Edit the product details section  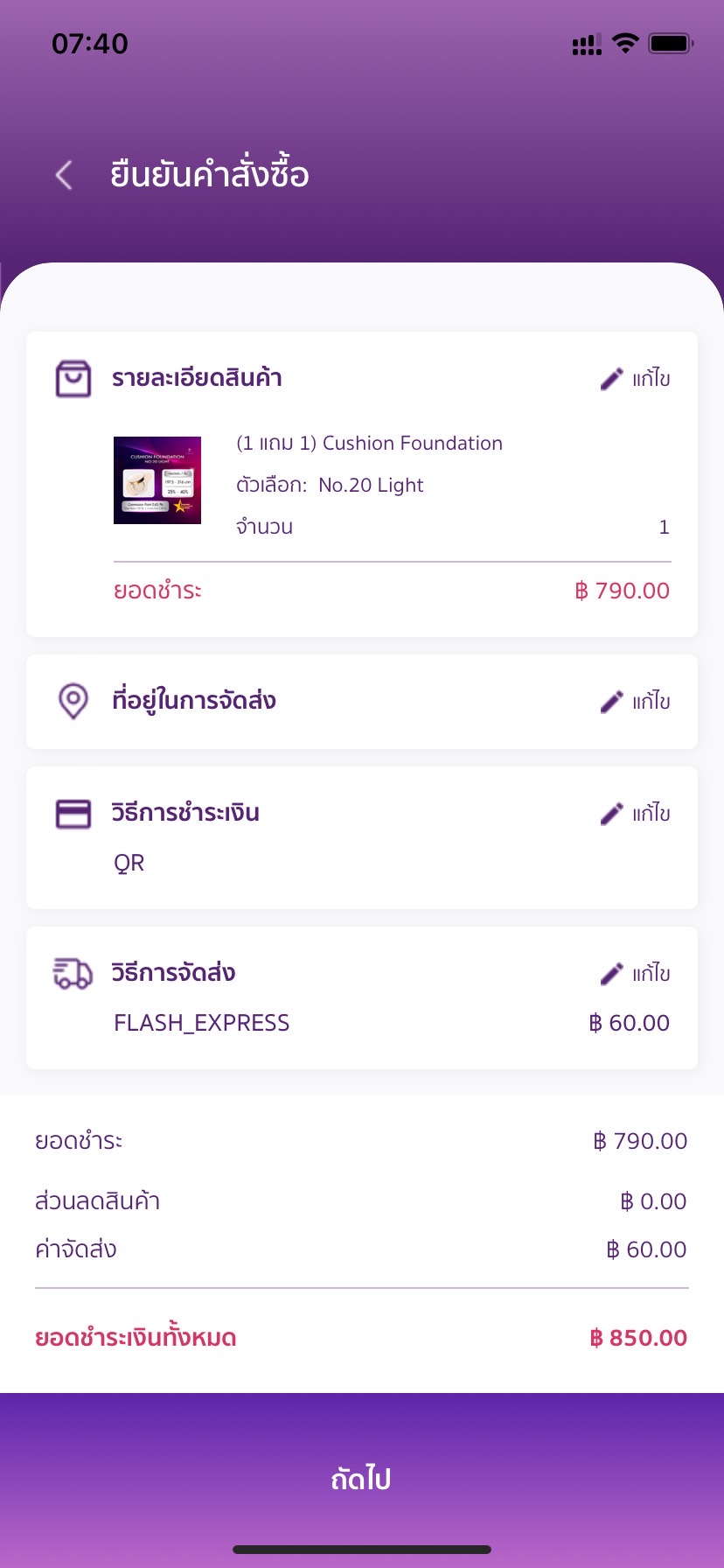pos(636,379)
